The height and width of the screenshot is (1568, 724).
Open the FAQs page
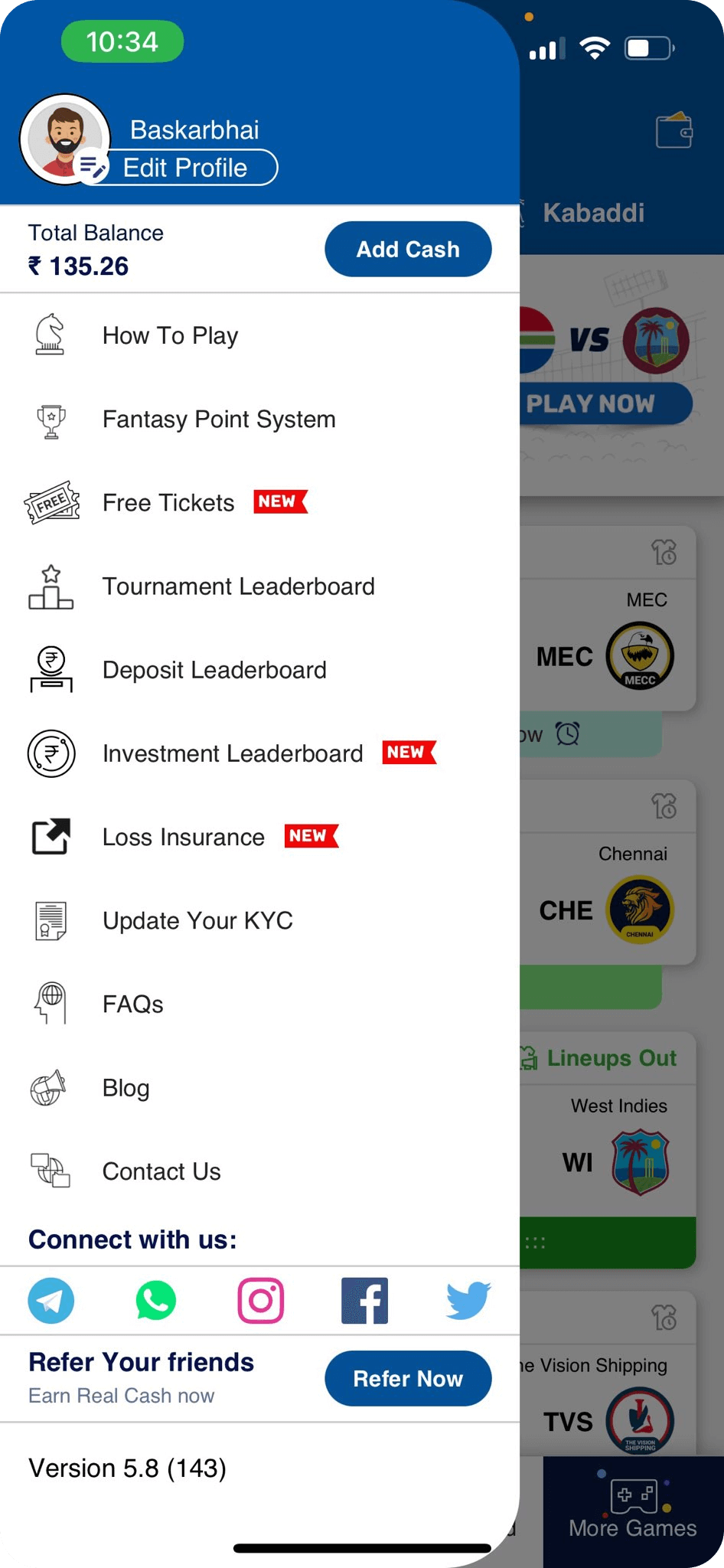259,1004
